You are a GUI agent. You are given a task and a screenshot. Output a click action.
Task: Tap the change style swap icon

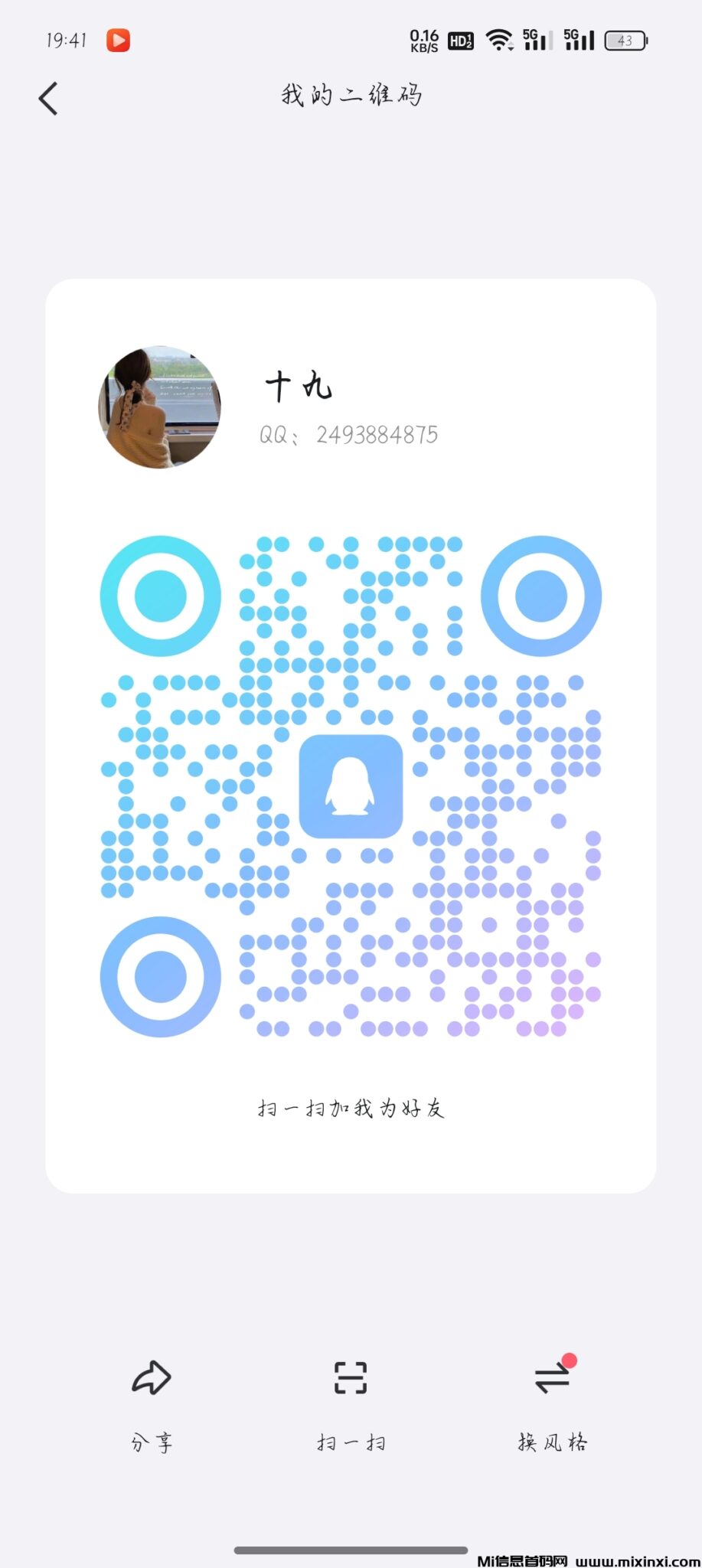pyautogui.click(x=550, y=1378)
